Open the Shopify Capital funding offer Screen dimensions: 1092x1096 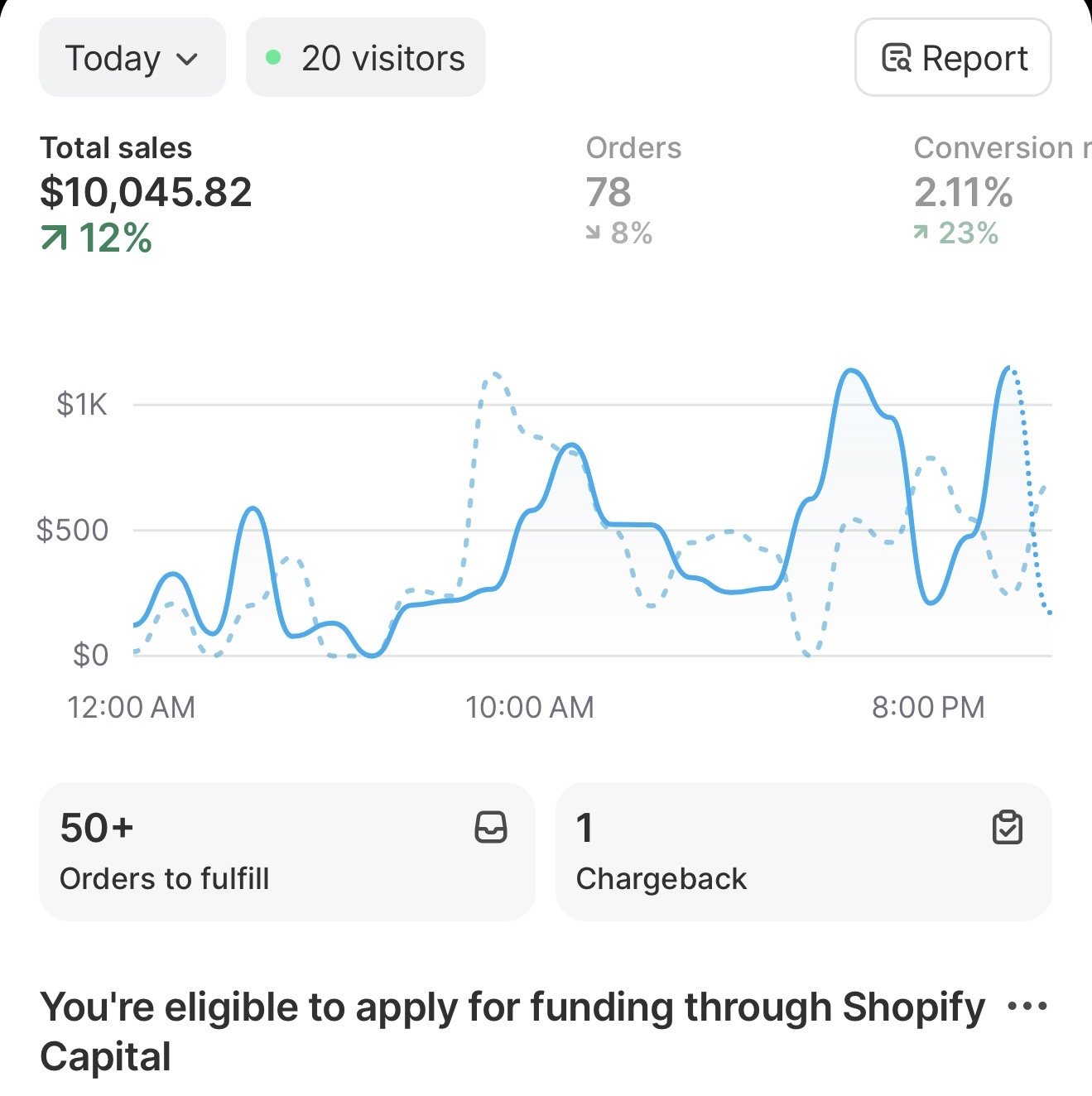(x=512, y=1029)
